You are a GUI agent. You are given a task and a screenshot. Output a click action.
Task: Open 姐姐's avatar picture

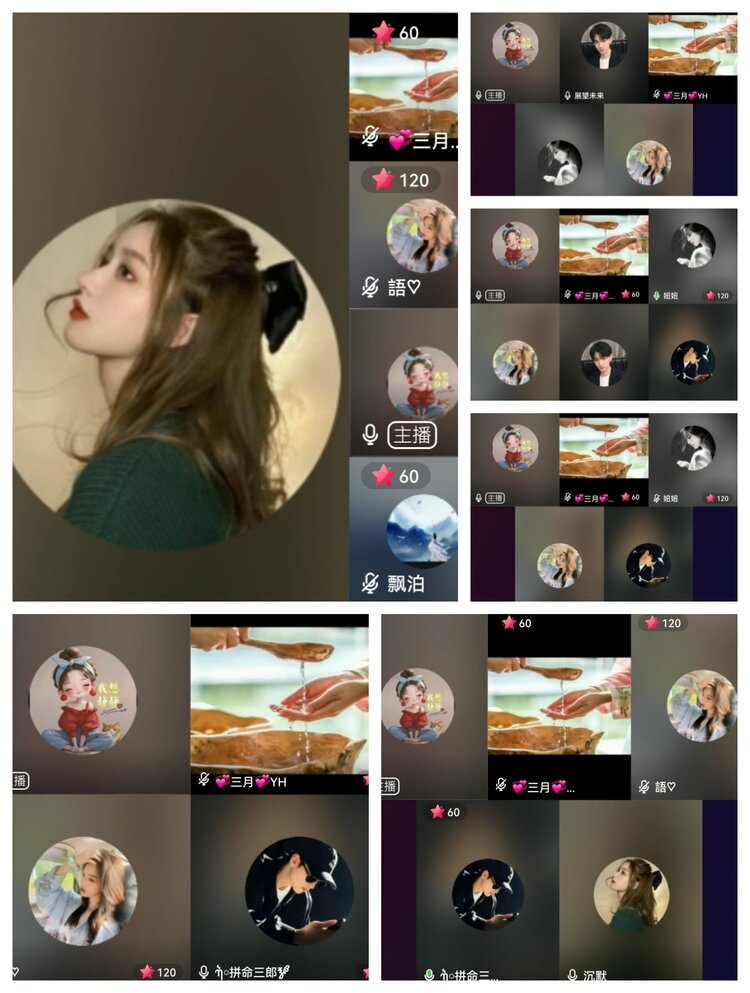pos(691,247)
